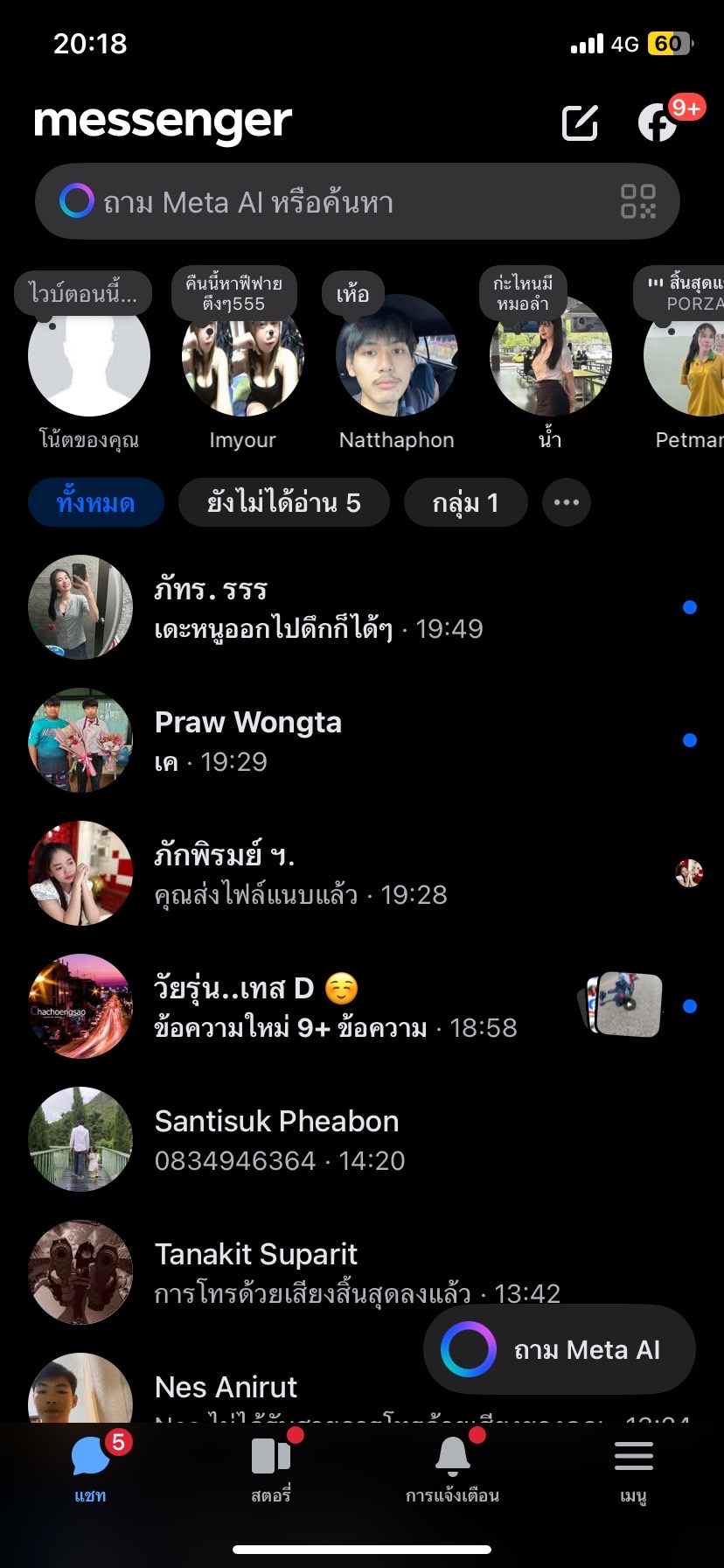Open the chat with ภัทร. รรร
Viewport: 724px width, 1568px height.
point(350,608)
